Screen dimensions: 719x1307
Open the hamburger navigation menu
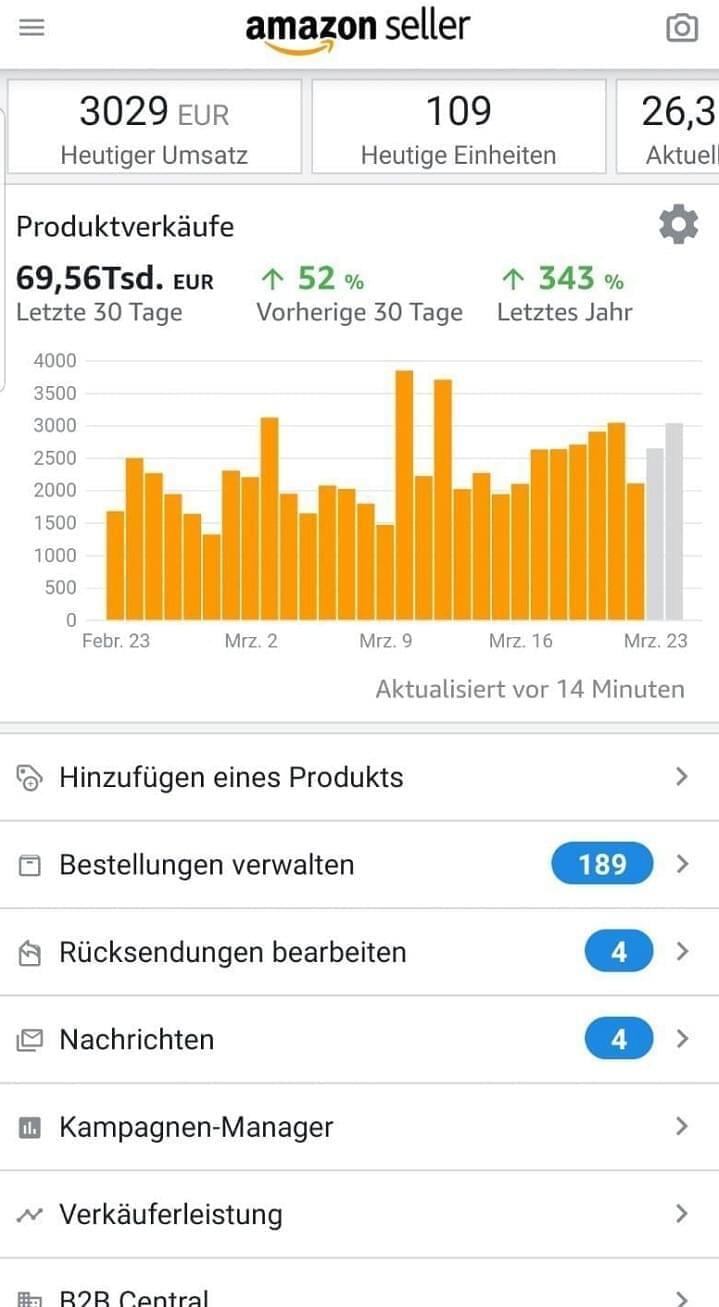32,28
